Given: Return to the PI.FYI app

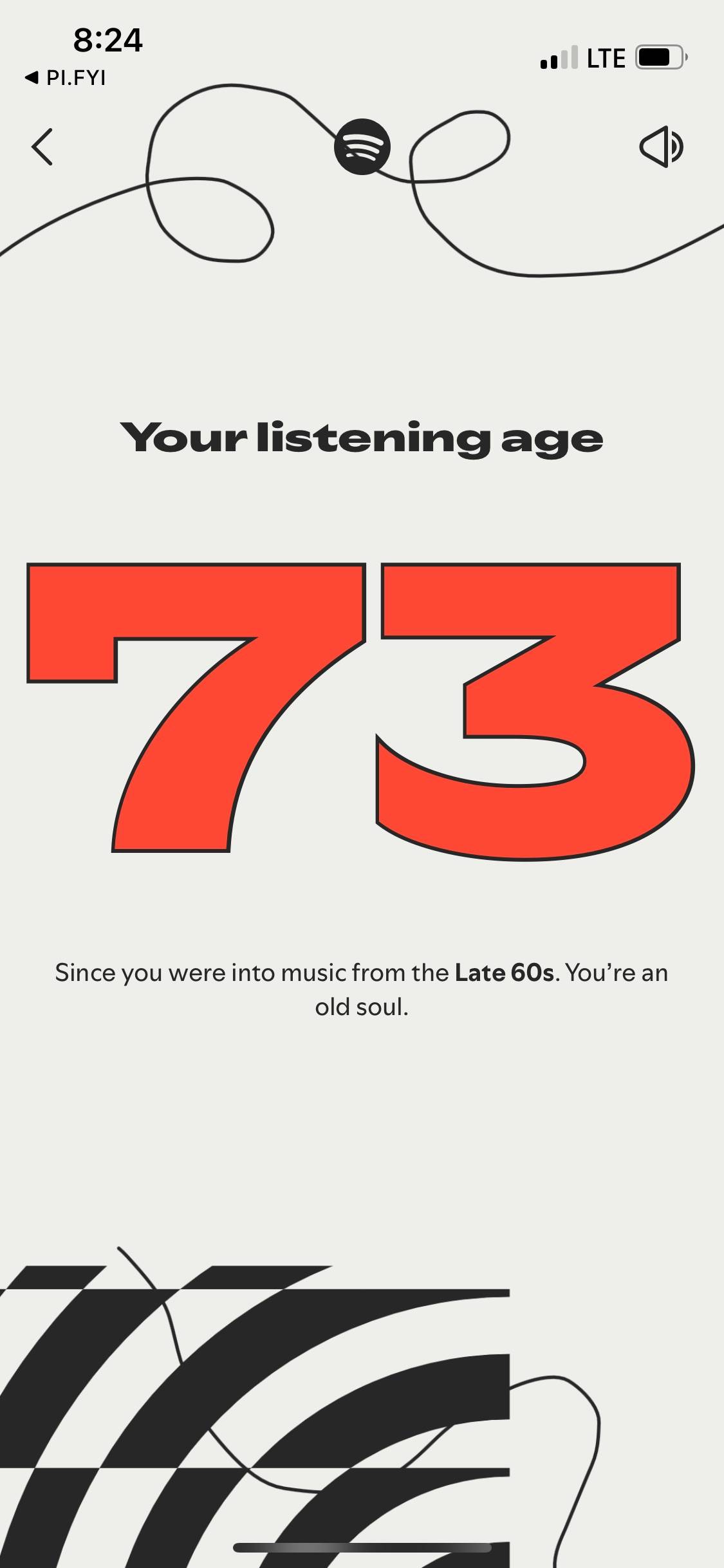Looking at the screenshot, I should 65,78.
